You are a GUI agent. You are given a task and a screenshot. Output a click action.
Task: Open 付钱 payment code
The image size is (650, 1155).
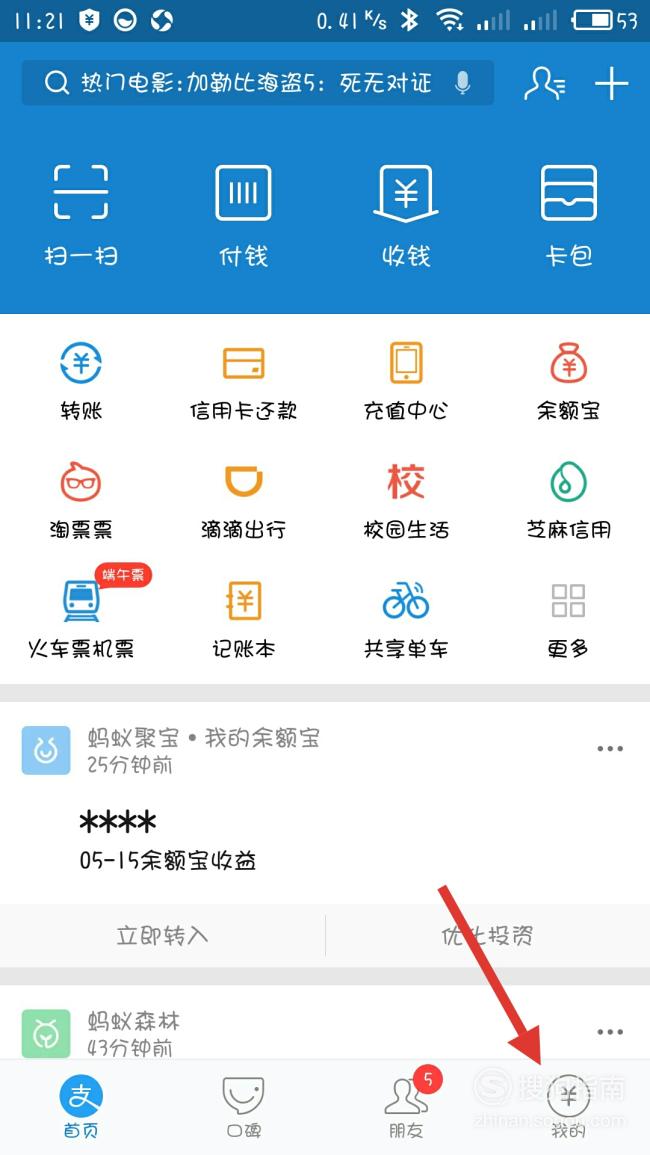coord(243,216)
